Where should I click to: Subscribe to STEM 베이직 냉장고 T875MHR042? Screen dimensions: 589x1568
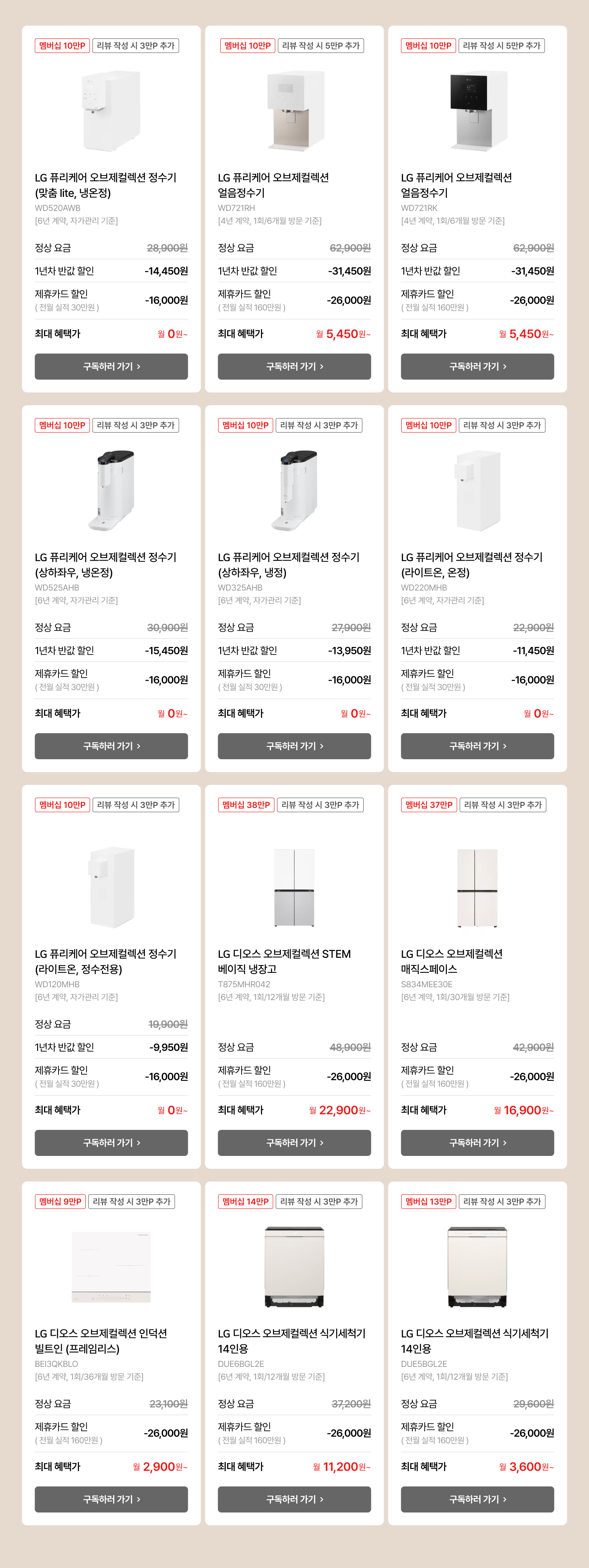pyautogui.click(x=294, y=1143)
